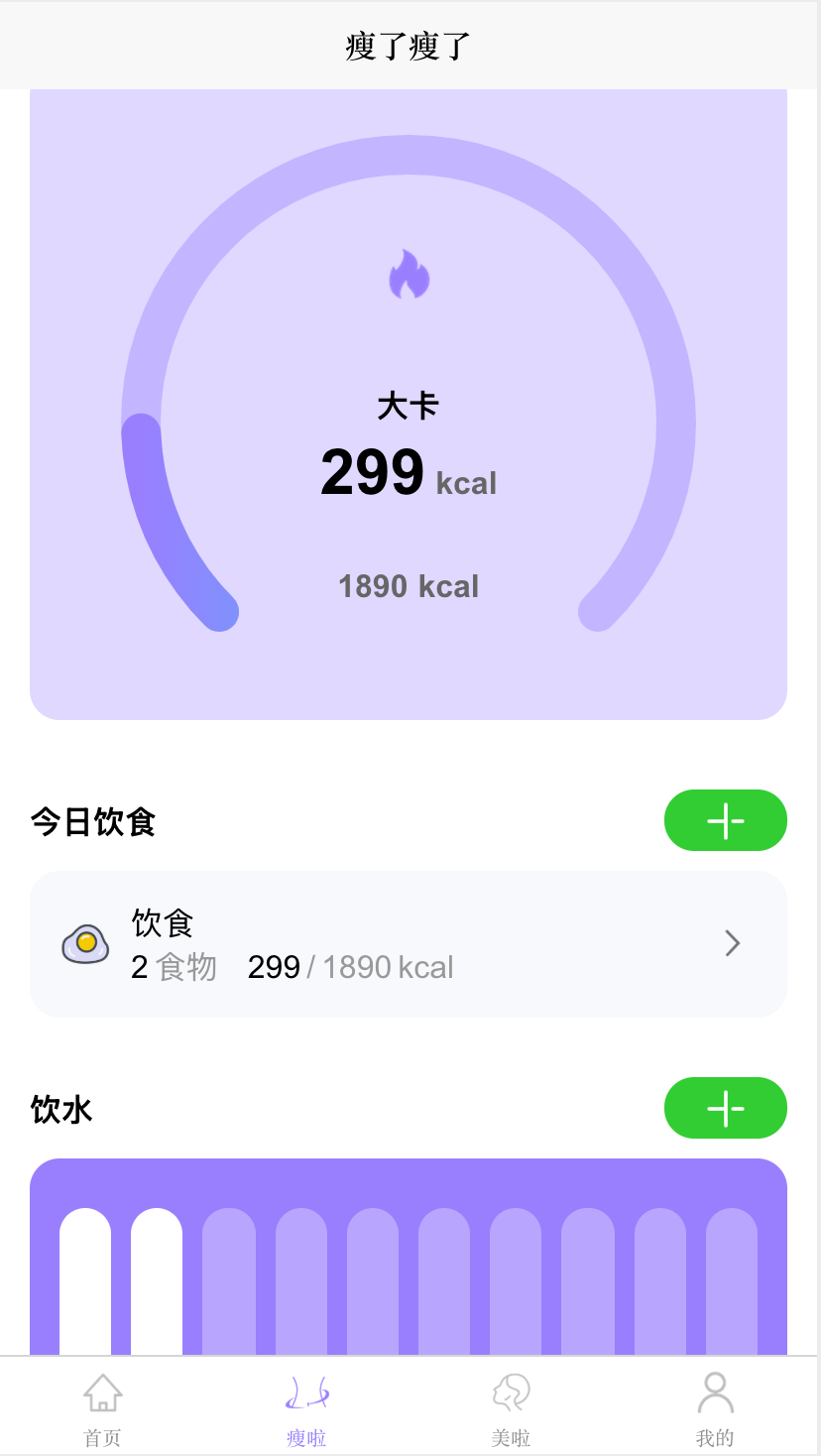This screenshot has height=1456, width=821.
Task: Tap the 瘦了瘦了 app title
Action: (410, 45)
